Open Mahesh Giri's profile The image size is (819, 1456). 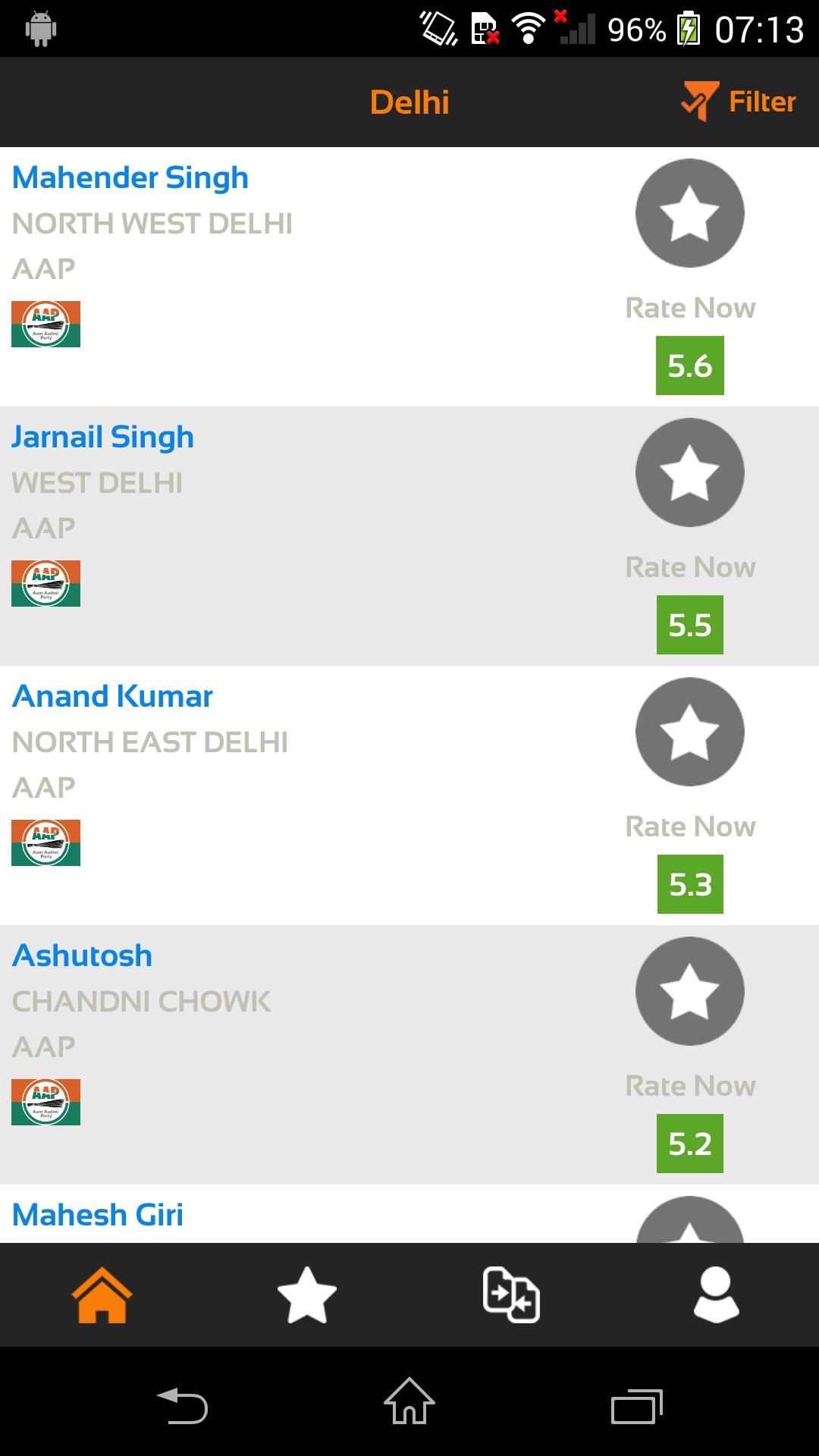[98, 1215]
